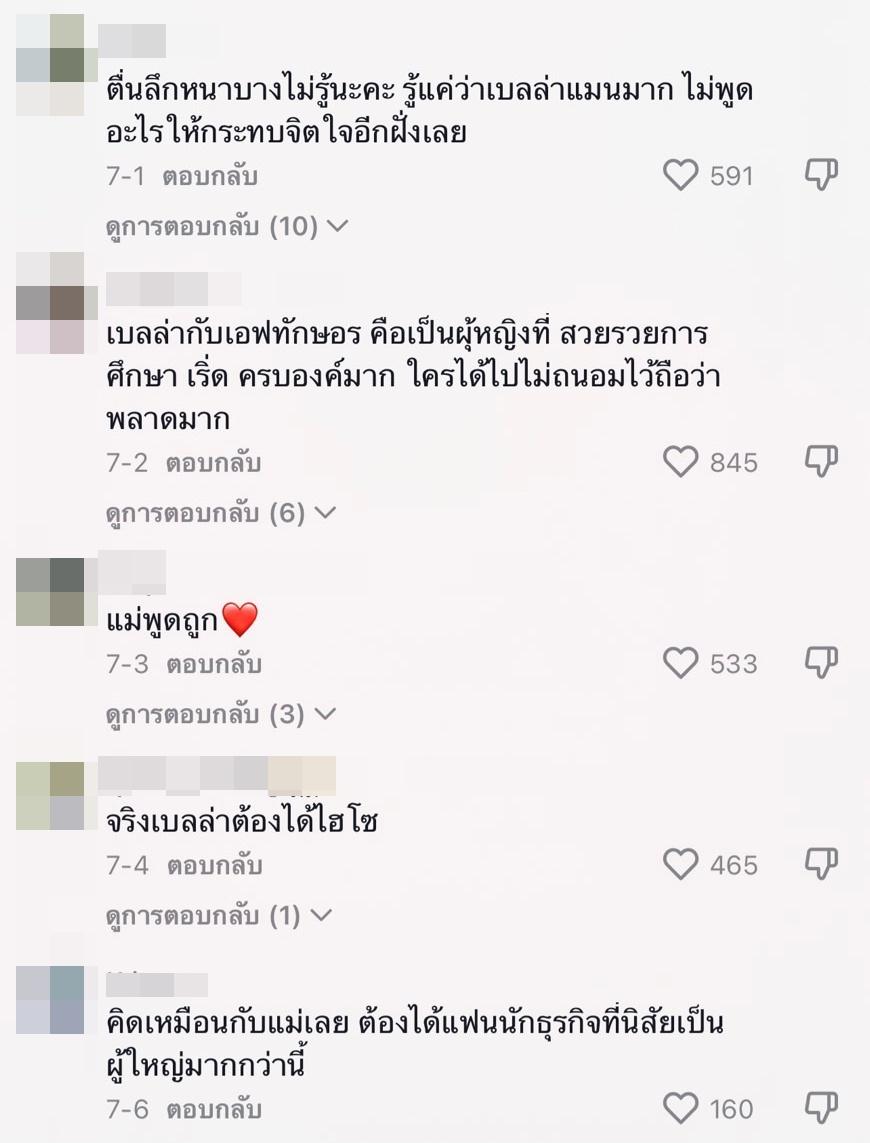View the 3 replies under 7-3 comment
Viewport: 870px width, 1143px height.
220,715
